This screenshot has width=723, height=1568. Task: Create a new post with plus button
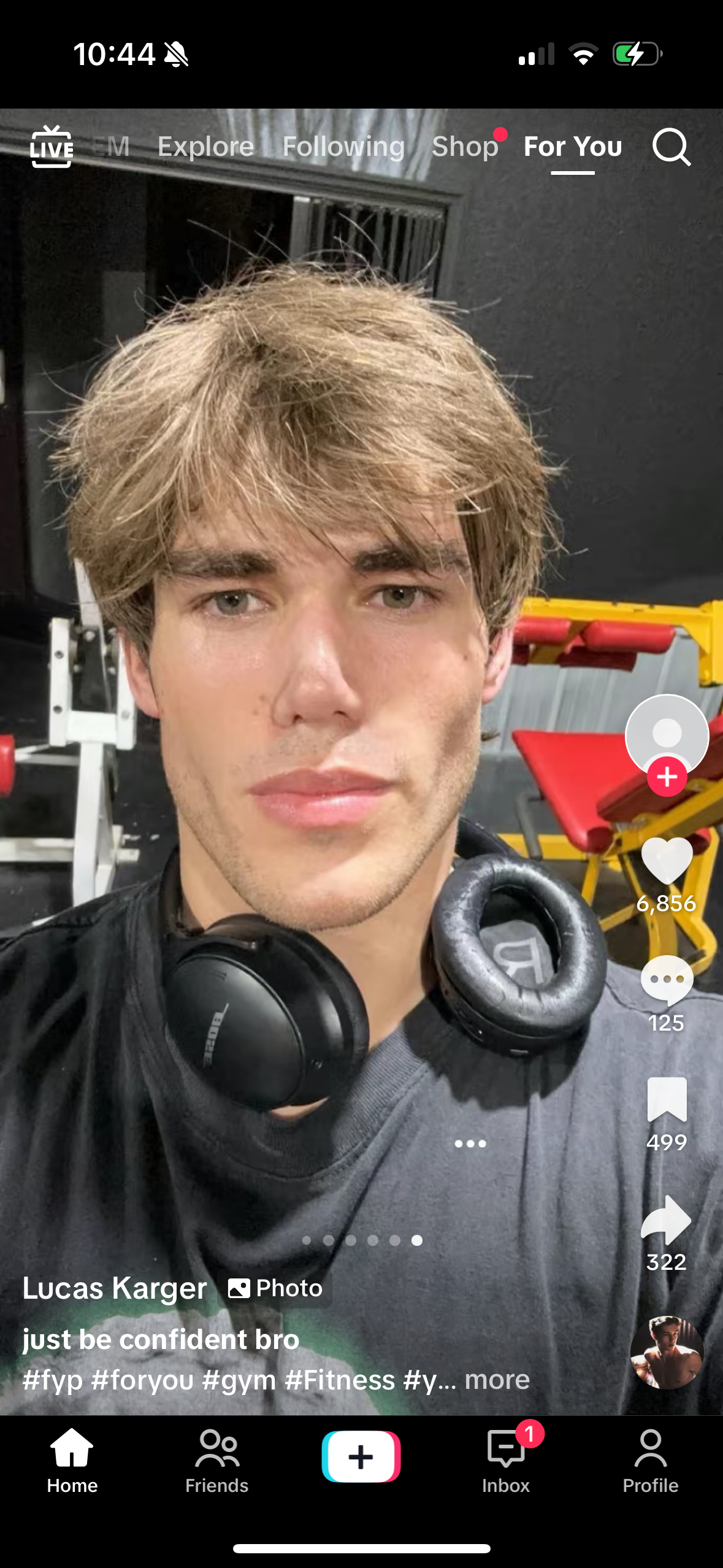(361, 1456)
